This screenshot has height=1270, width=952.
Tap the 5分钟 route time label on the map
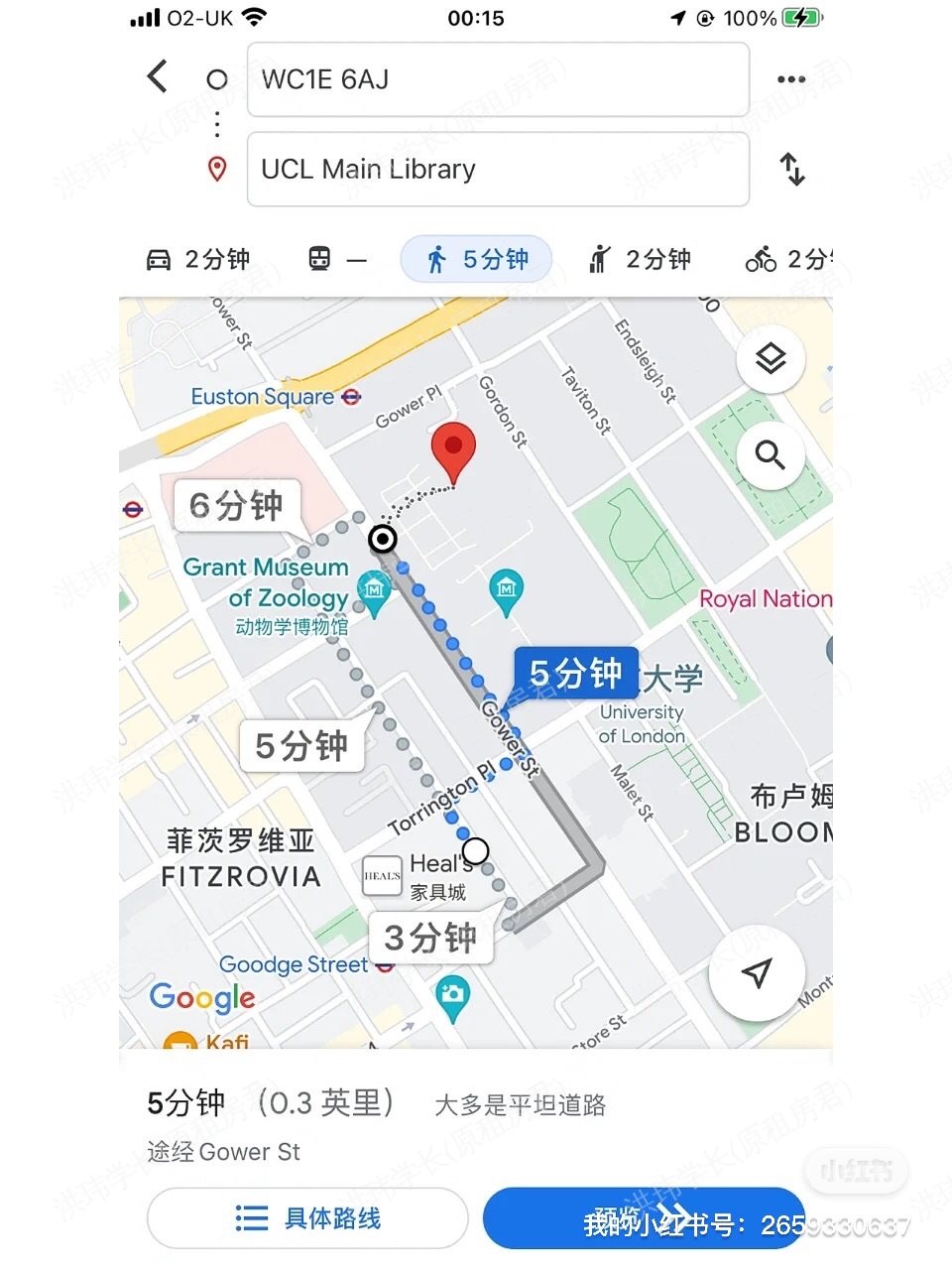tap(573, 673)
